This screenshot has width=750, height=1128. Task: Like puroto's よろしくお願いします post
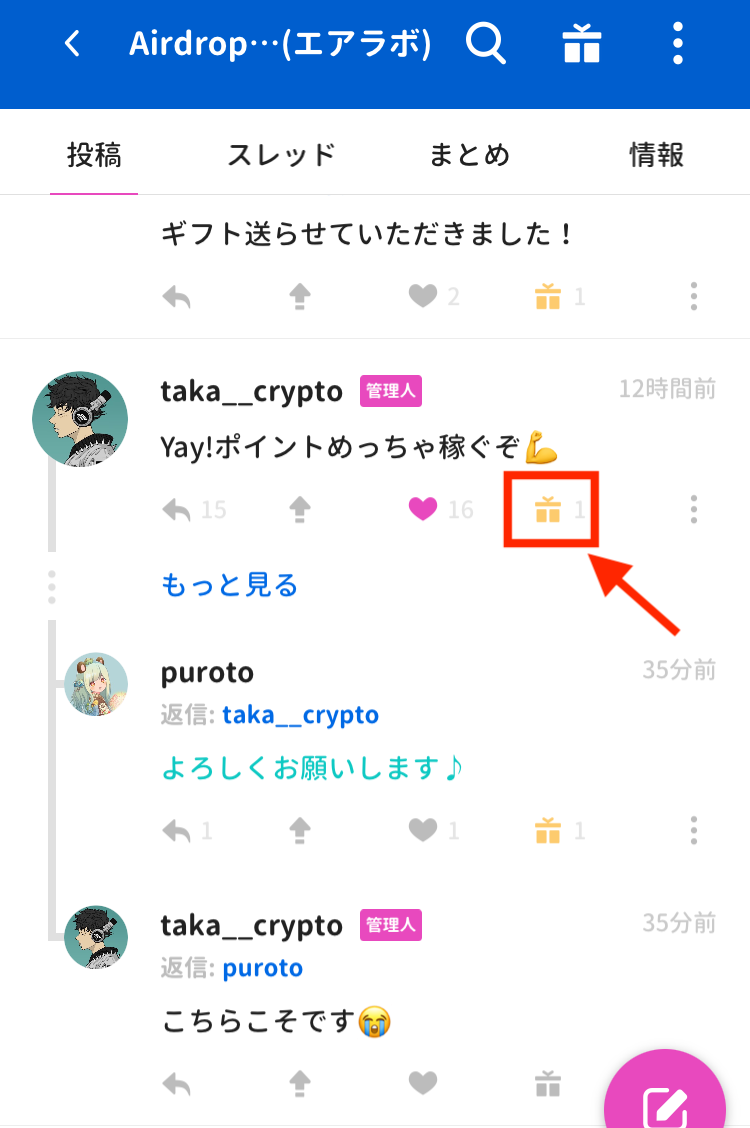424,830
